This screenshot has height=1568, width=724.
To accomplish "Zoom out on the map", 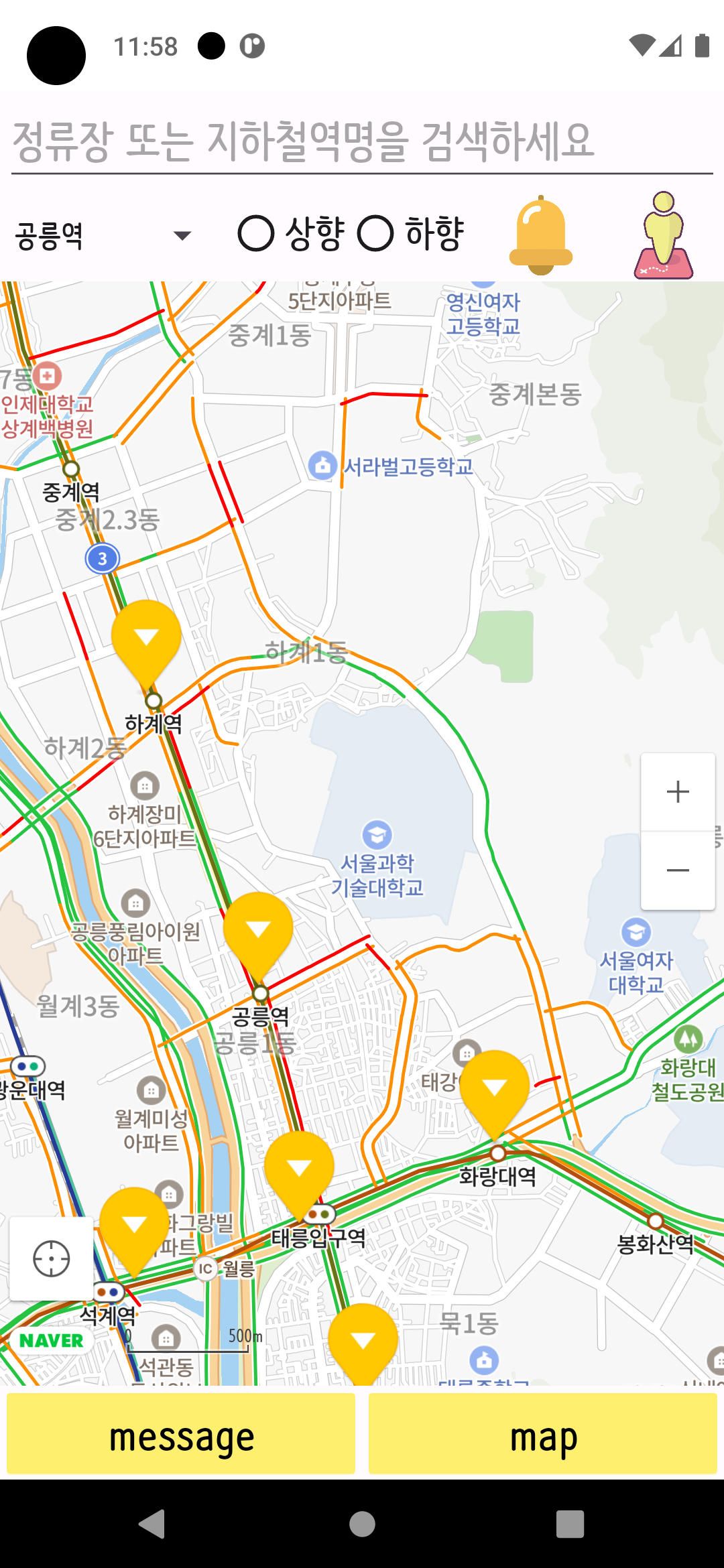I will [678, 870].
